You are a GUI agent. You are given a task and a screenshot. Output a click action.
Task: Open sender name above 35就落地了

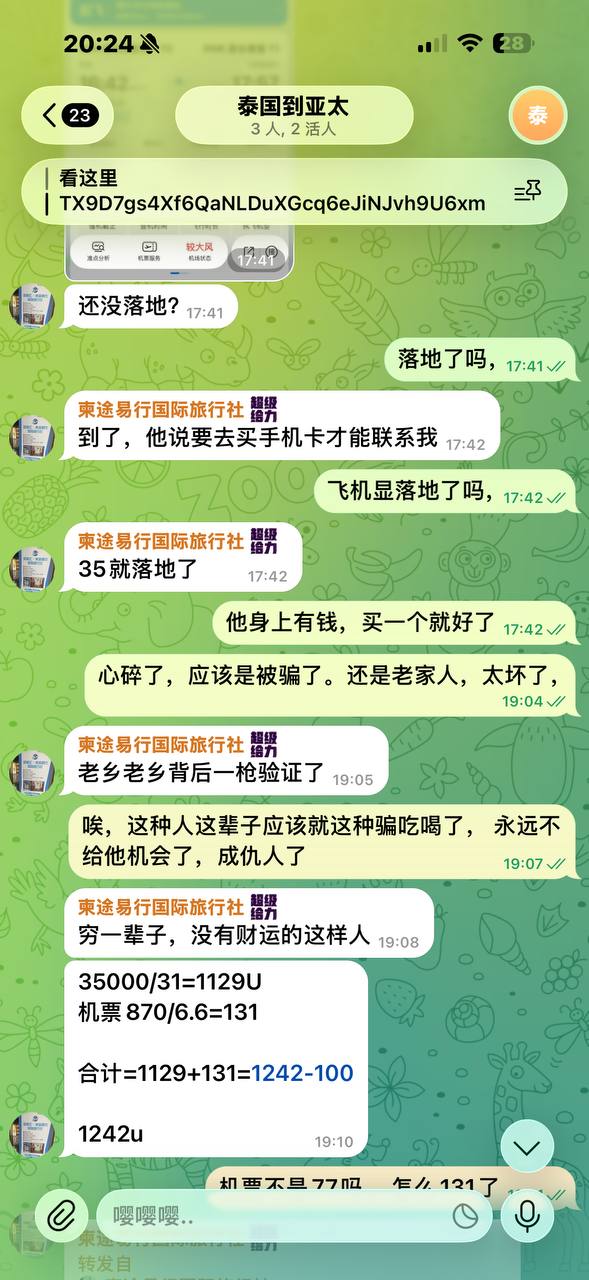tap(161, 541)
